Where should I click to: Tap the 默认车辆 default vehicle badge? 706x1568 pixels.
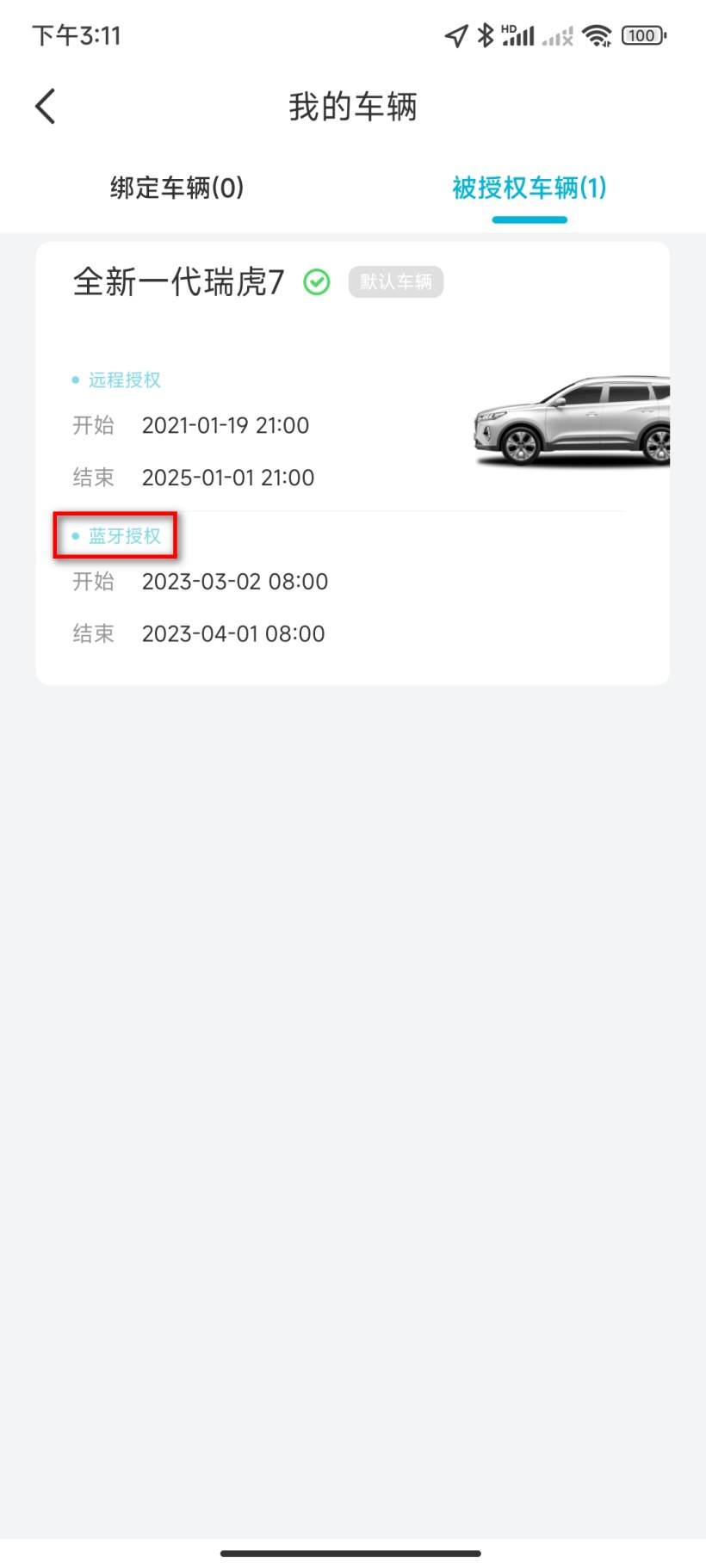click(x=395, y=282)
